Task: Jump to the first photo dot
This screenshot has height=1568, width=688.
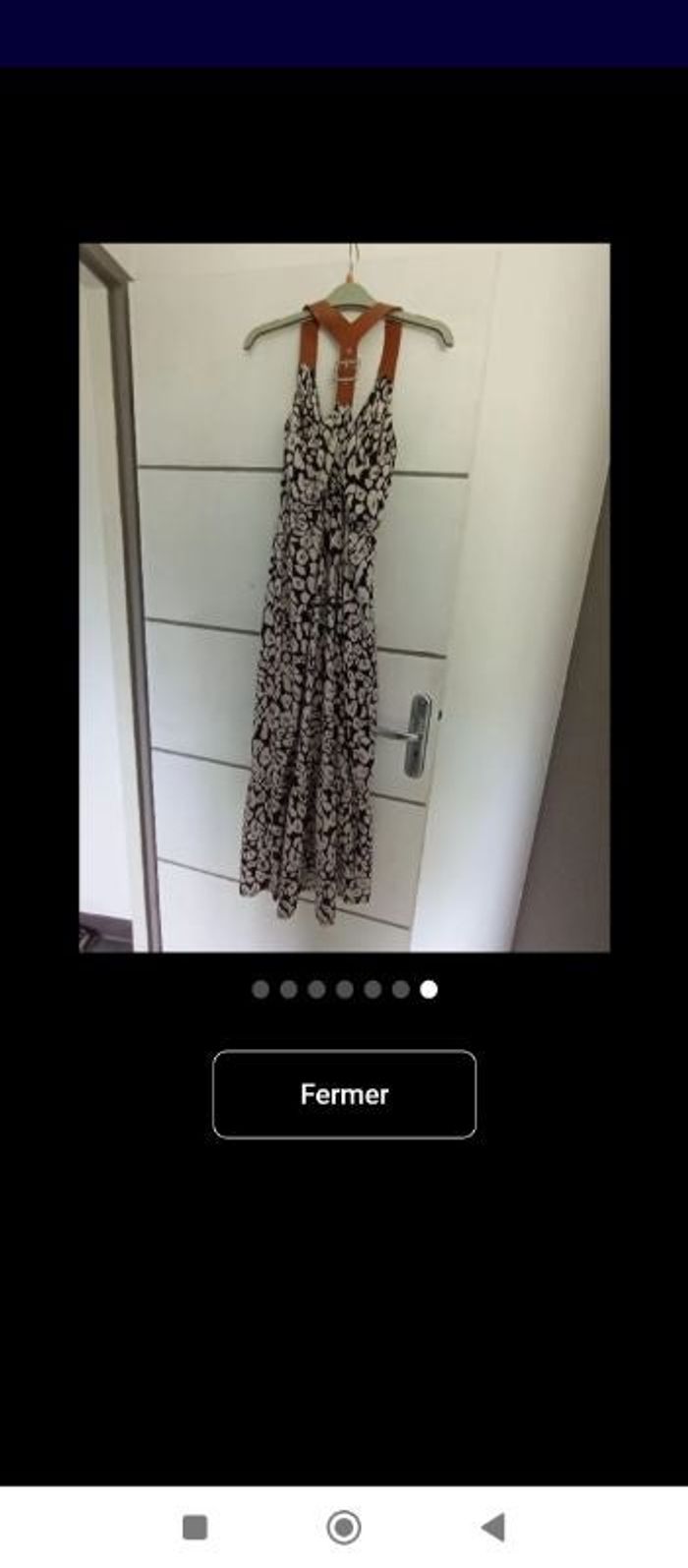Action: point(260,989)
